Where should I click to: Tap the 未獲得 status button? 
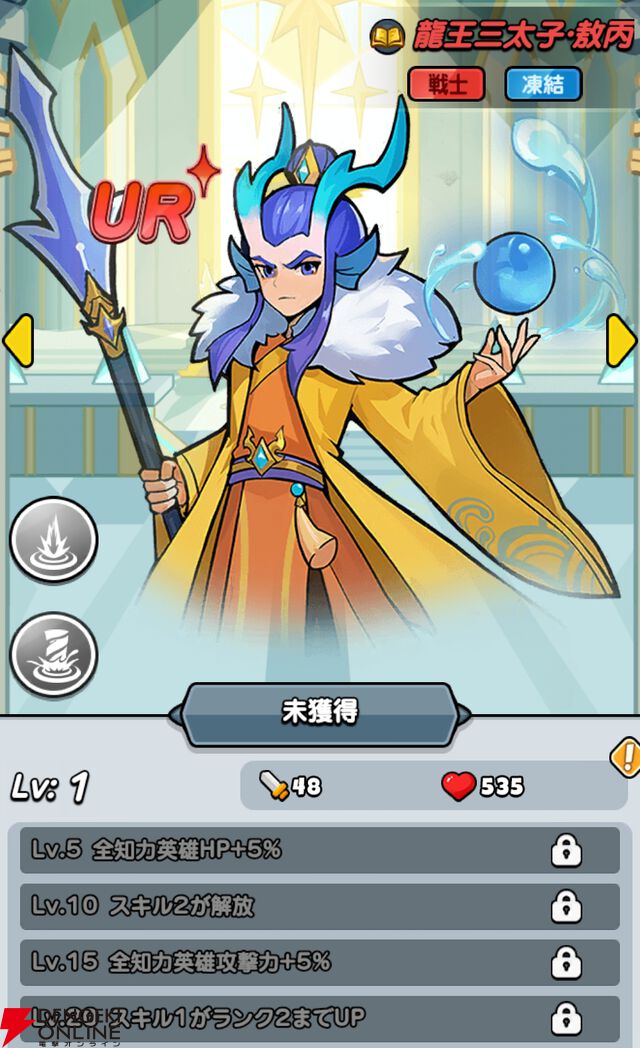(x=319, y=712)
